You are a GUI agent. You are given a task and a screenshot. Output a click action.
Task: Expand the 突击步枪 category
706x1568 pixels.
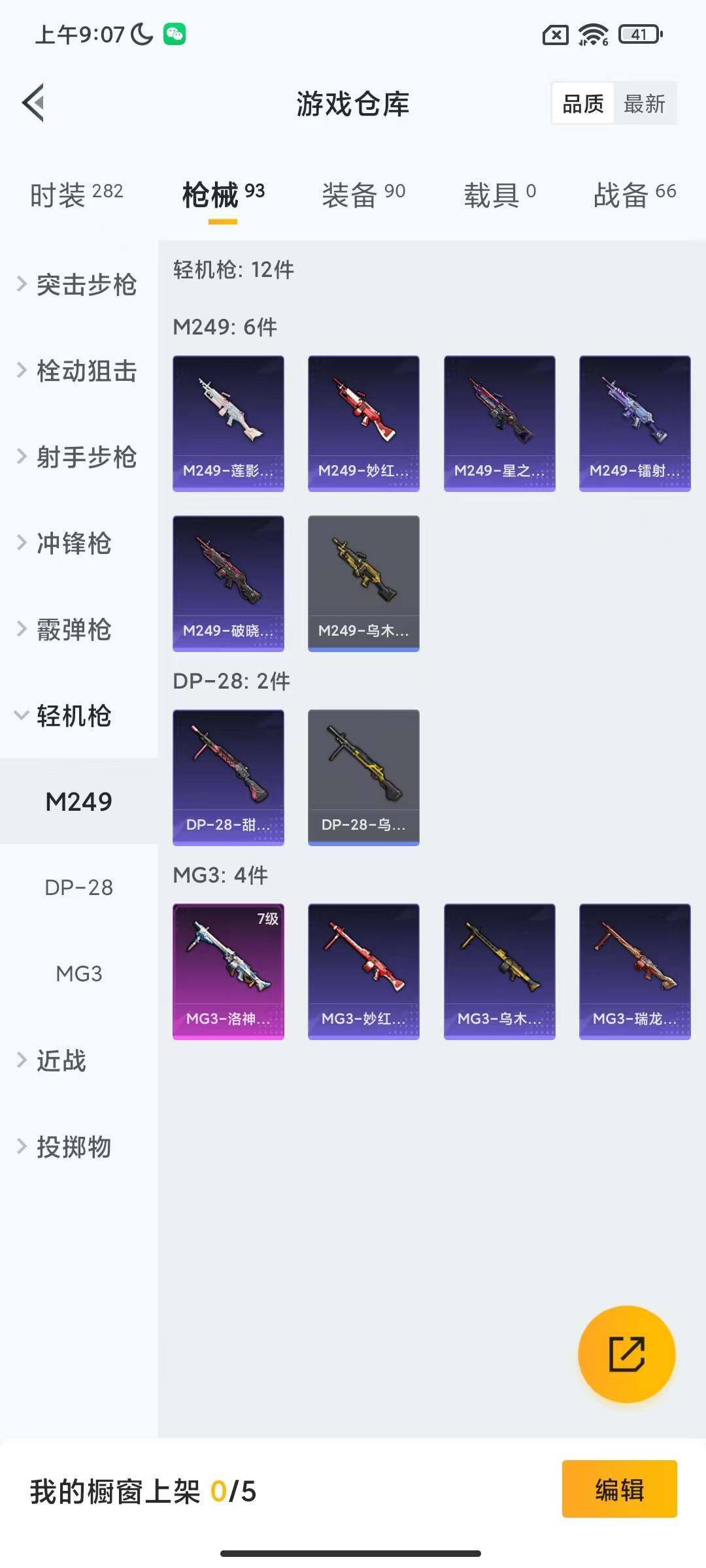coord(78,285)
